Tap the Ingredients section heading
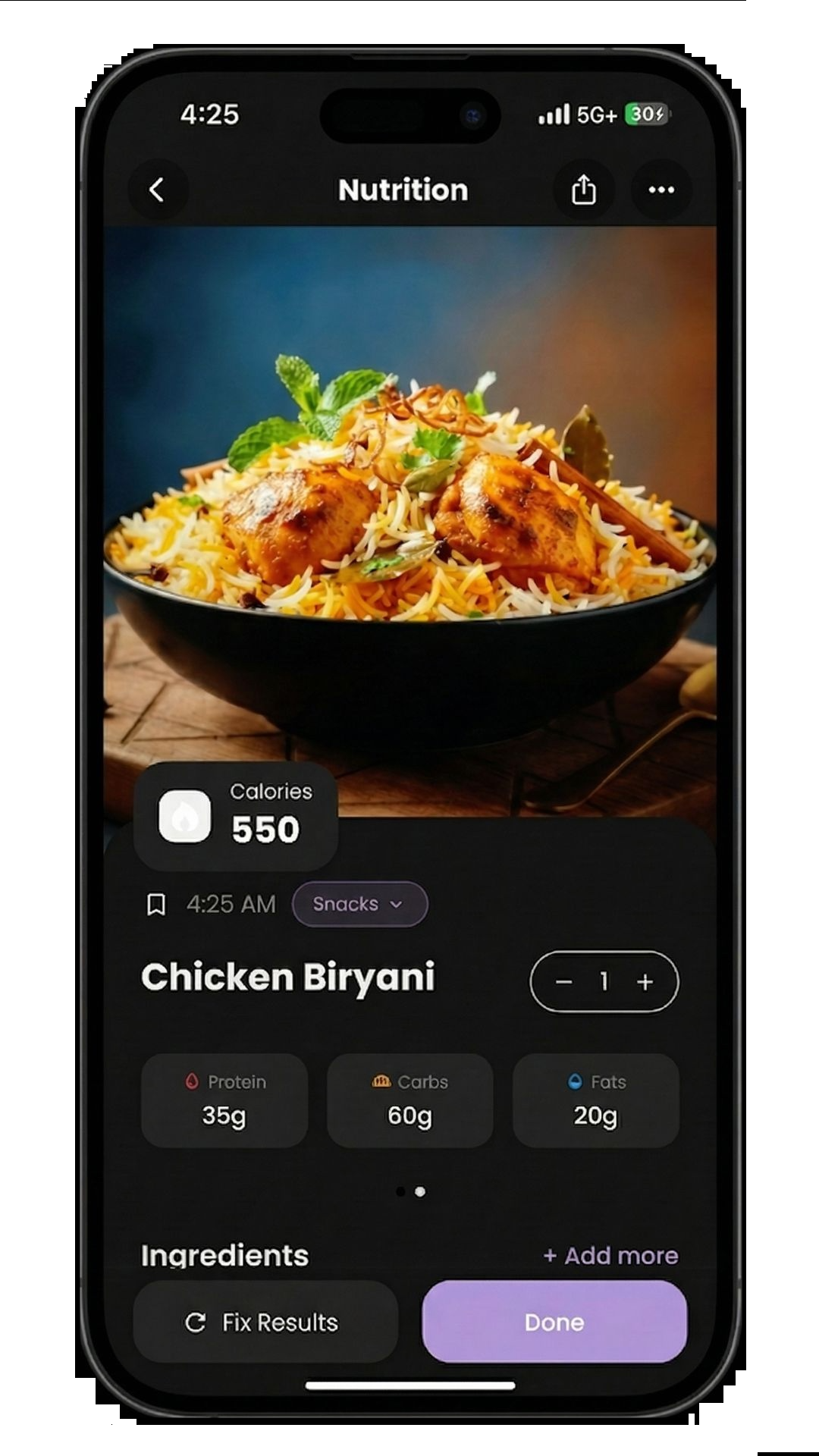The height and width of the screenshot is (1456, 819). [223, 1255]
